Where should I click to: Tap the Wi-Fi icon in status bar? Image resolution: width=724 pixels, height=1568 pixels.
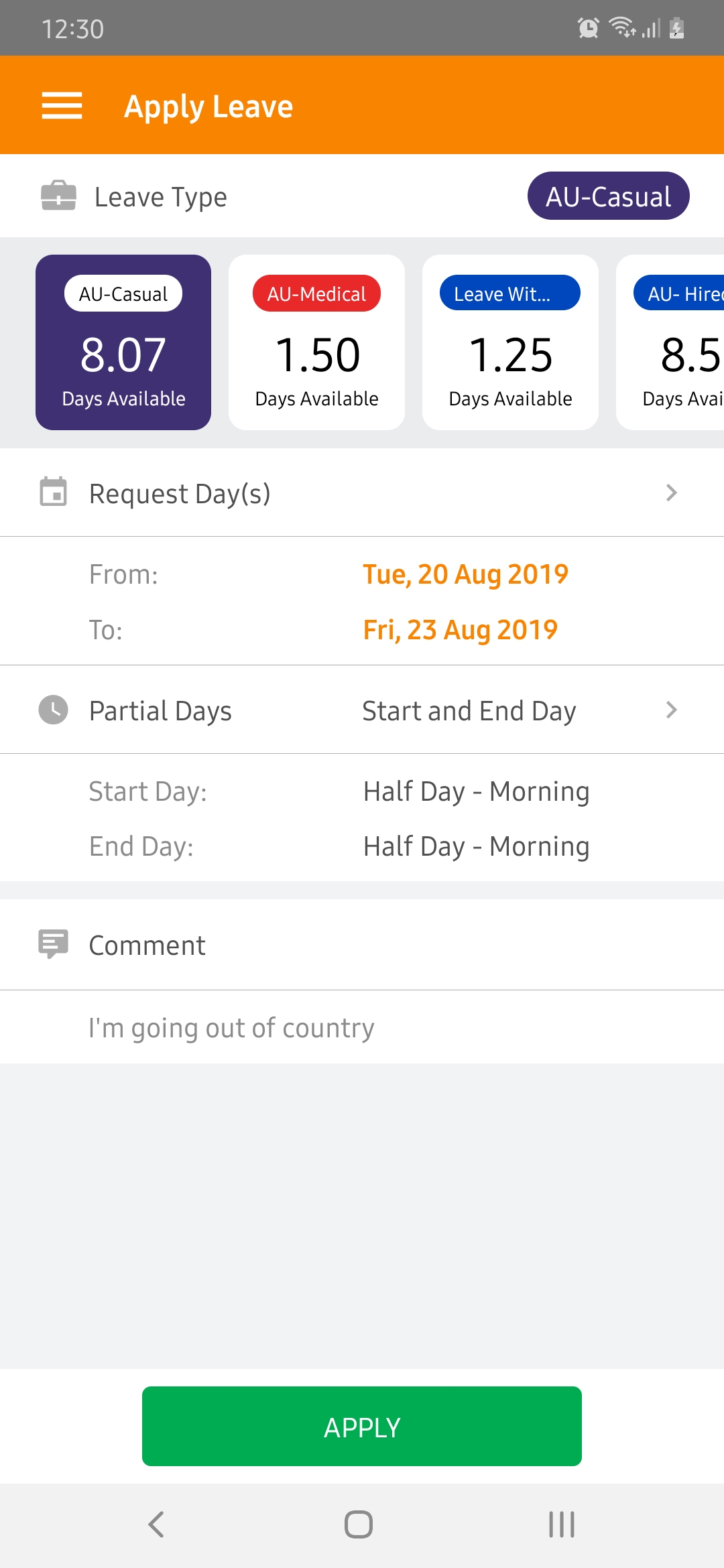pos(619,27)
